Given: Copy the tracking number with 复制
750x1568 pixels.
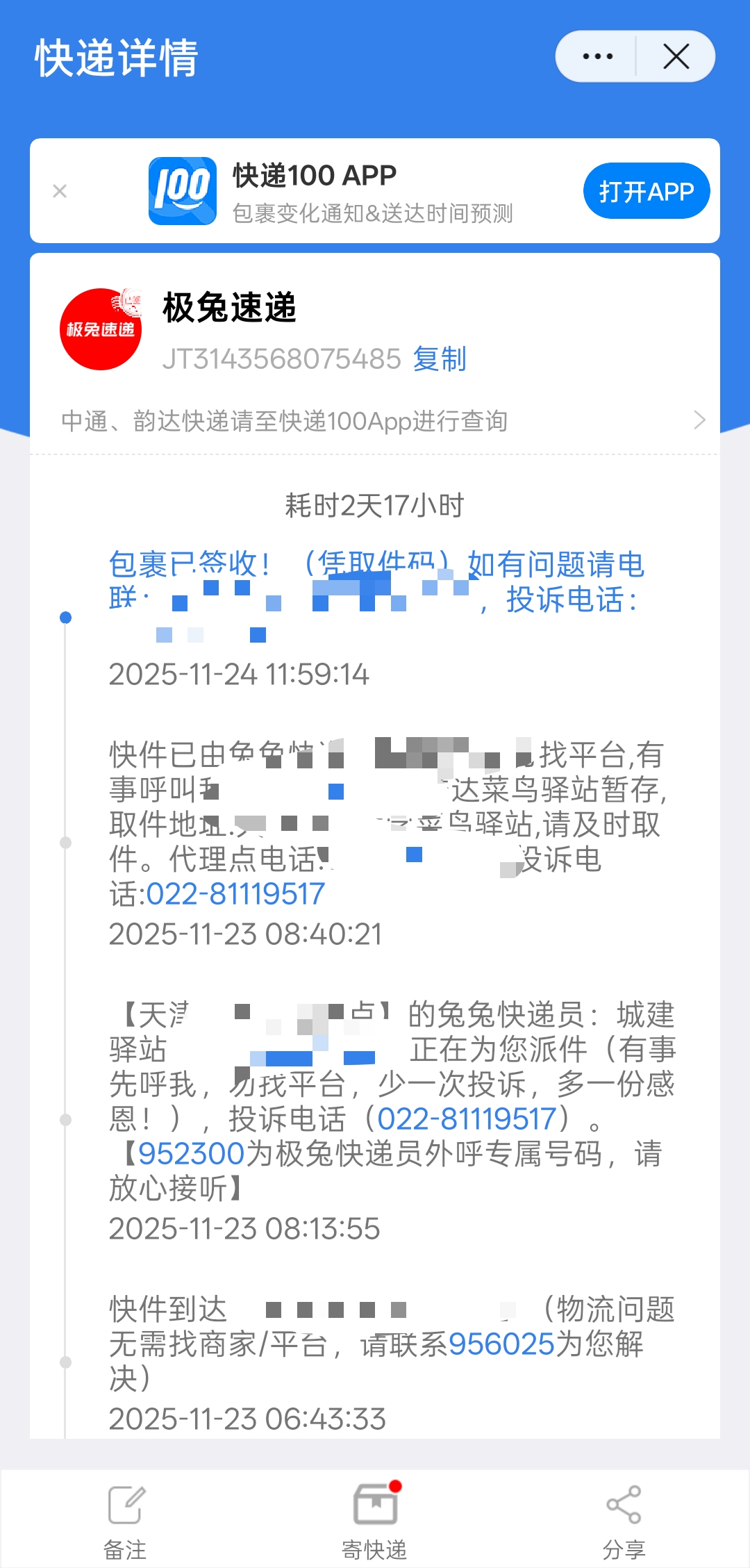Looking at the screenshot, I should [x=439, y=359].
